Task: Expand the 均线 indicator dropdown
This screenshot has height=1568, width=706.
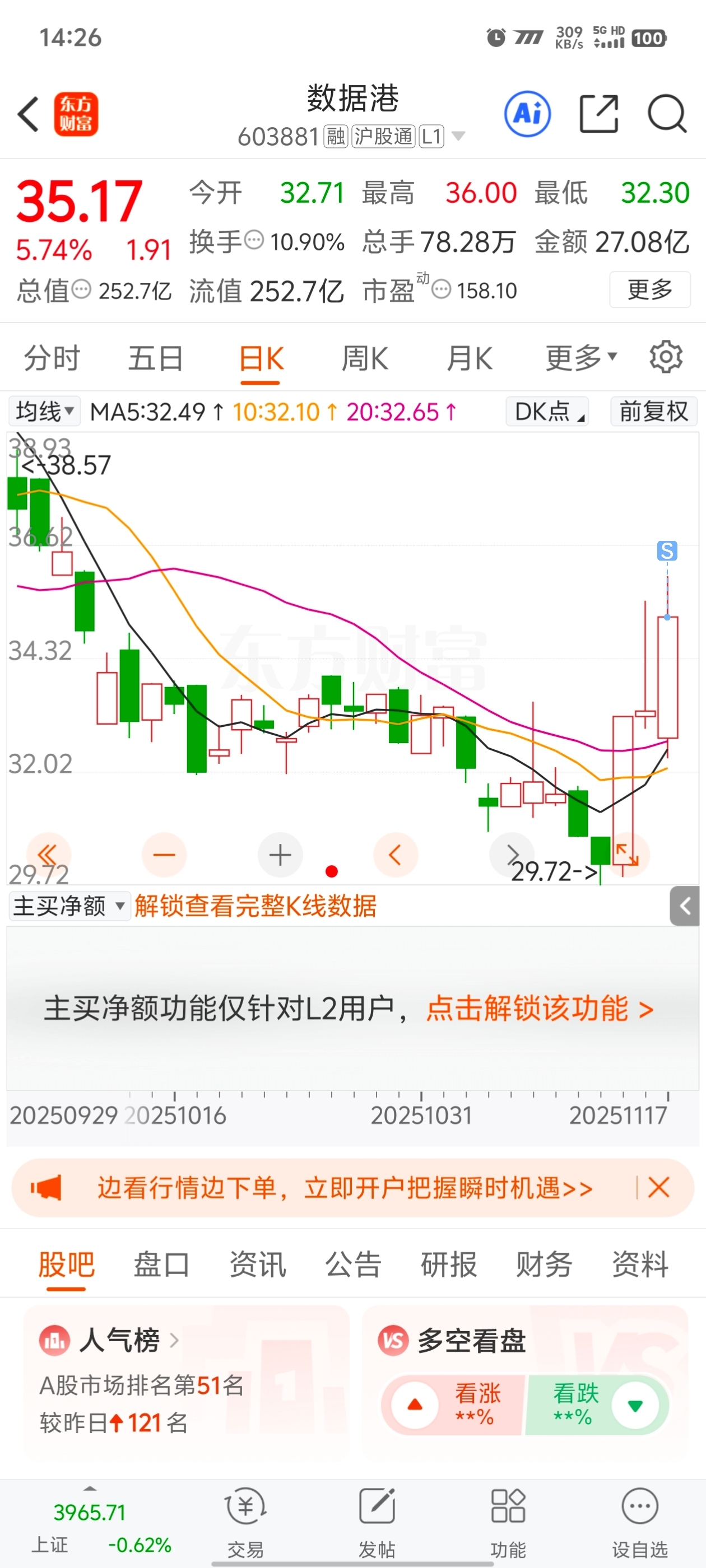Action: tap(44, 412)
